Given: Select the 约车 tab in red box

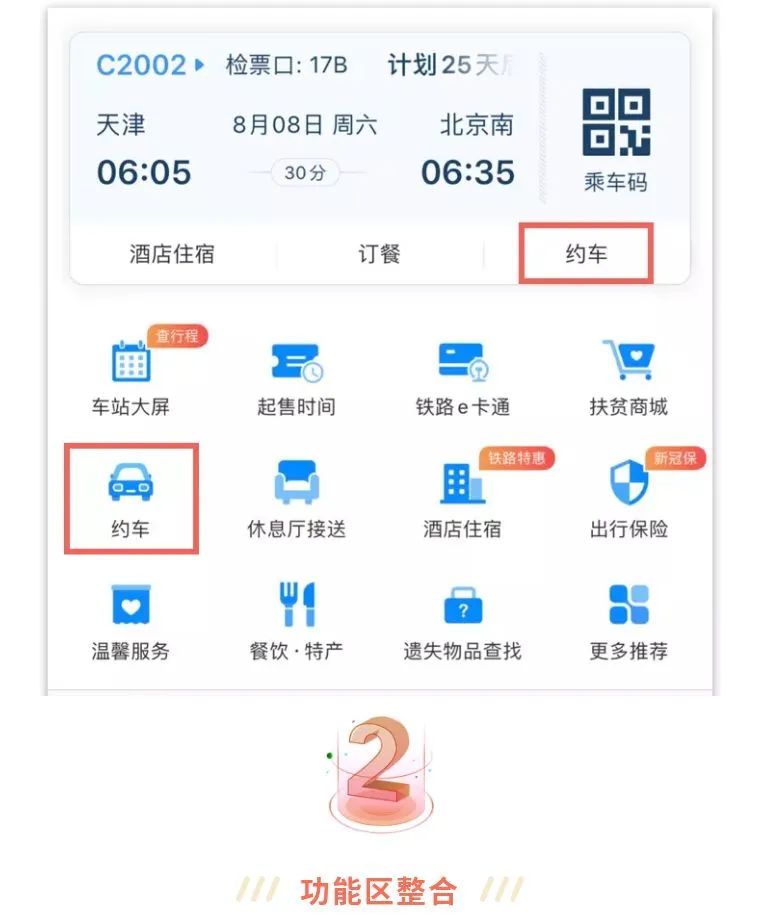Looking at the screenshot, I should point(585,254).
